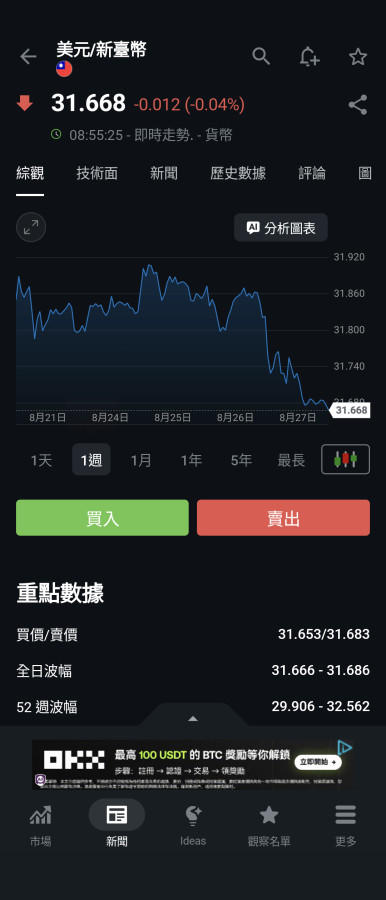Choose the 最長 chart range
The width and height of the screenshot is (386, 900).
pos(291,460)
